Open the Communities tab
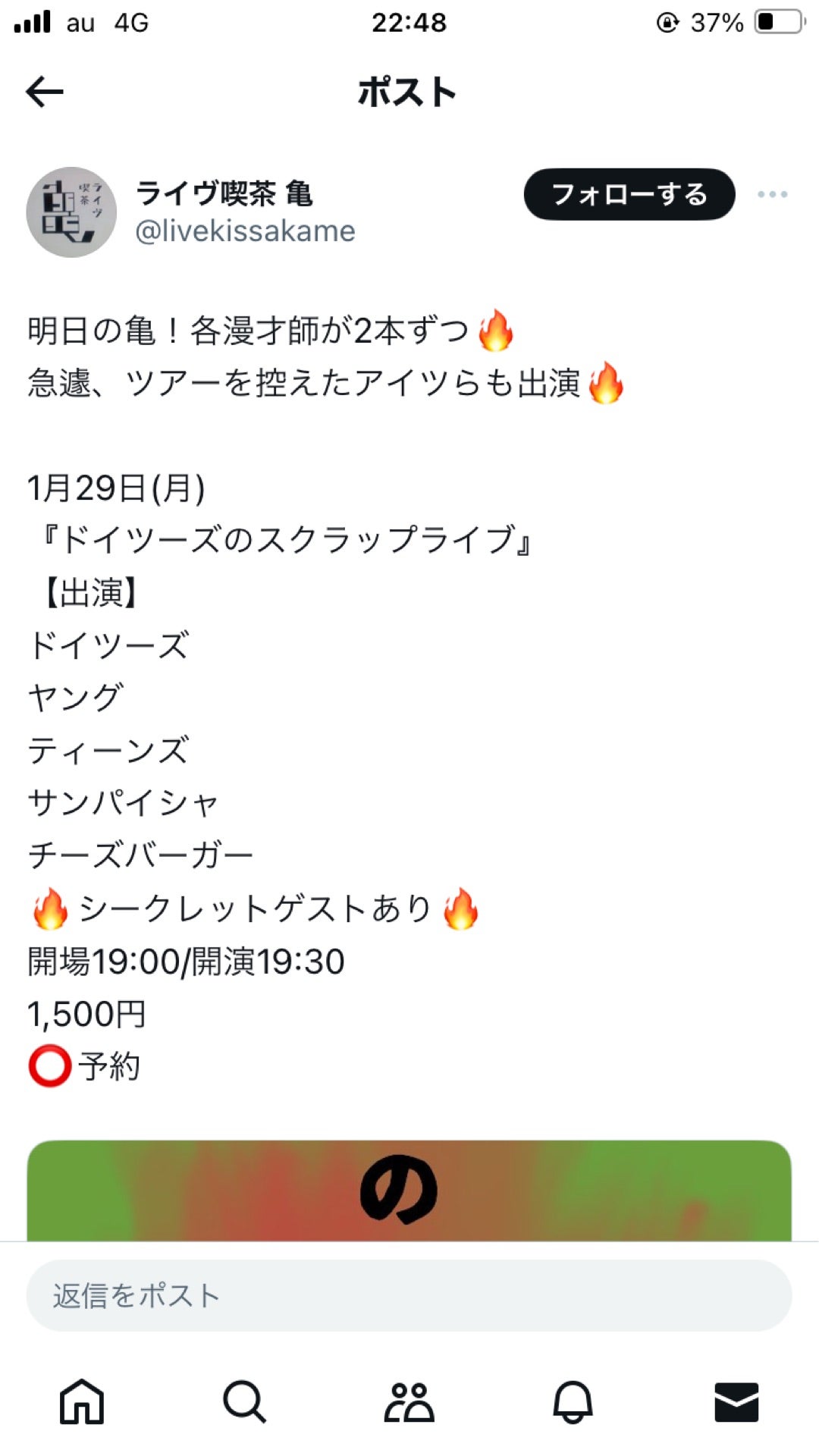 (409, 1401)
